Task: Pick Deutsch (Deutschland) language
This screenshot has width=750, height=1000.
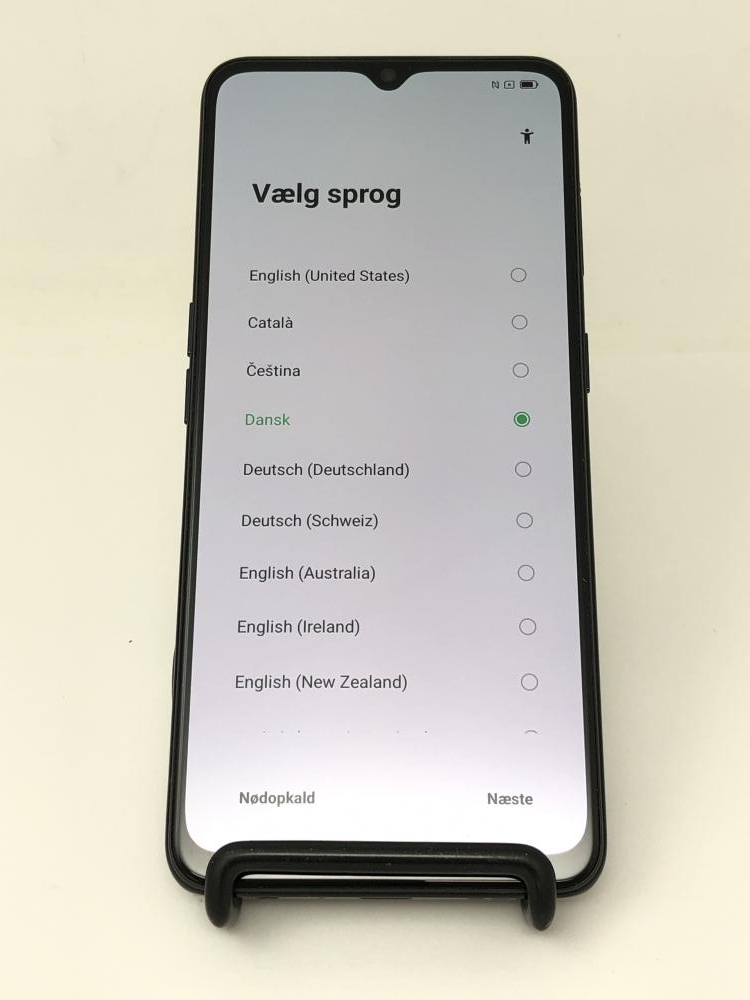Action: (326, 470)
